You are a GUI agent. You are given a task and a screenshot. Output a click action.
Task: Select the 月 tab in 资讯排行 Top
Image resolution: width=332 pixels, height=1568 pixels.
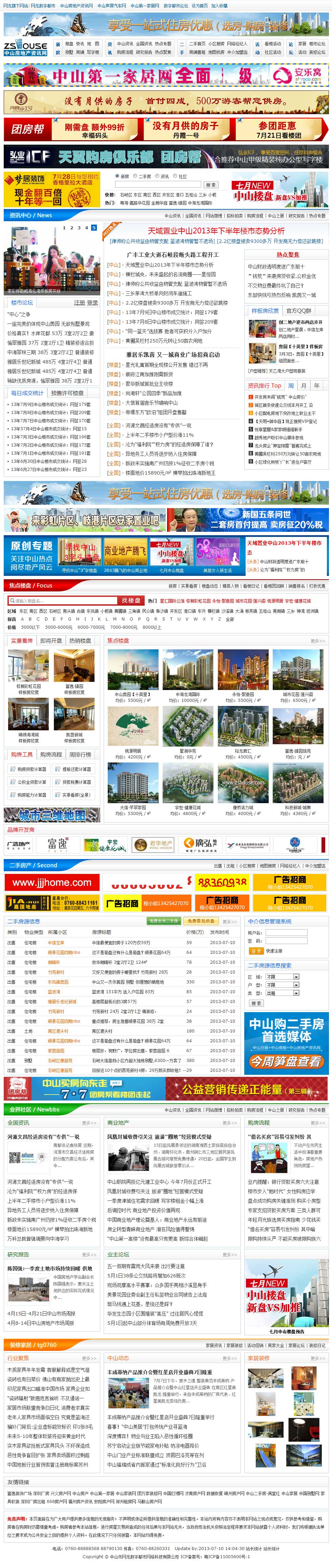pos(303,385)
